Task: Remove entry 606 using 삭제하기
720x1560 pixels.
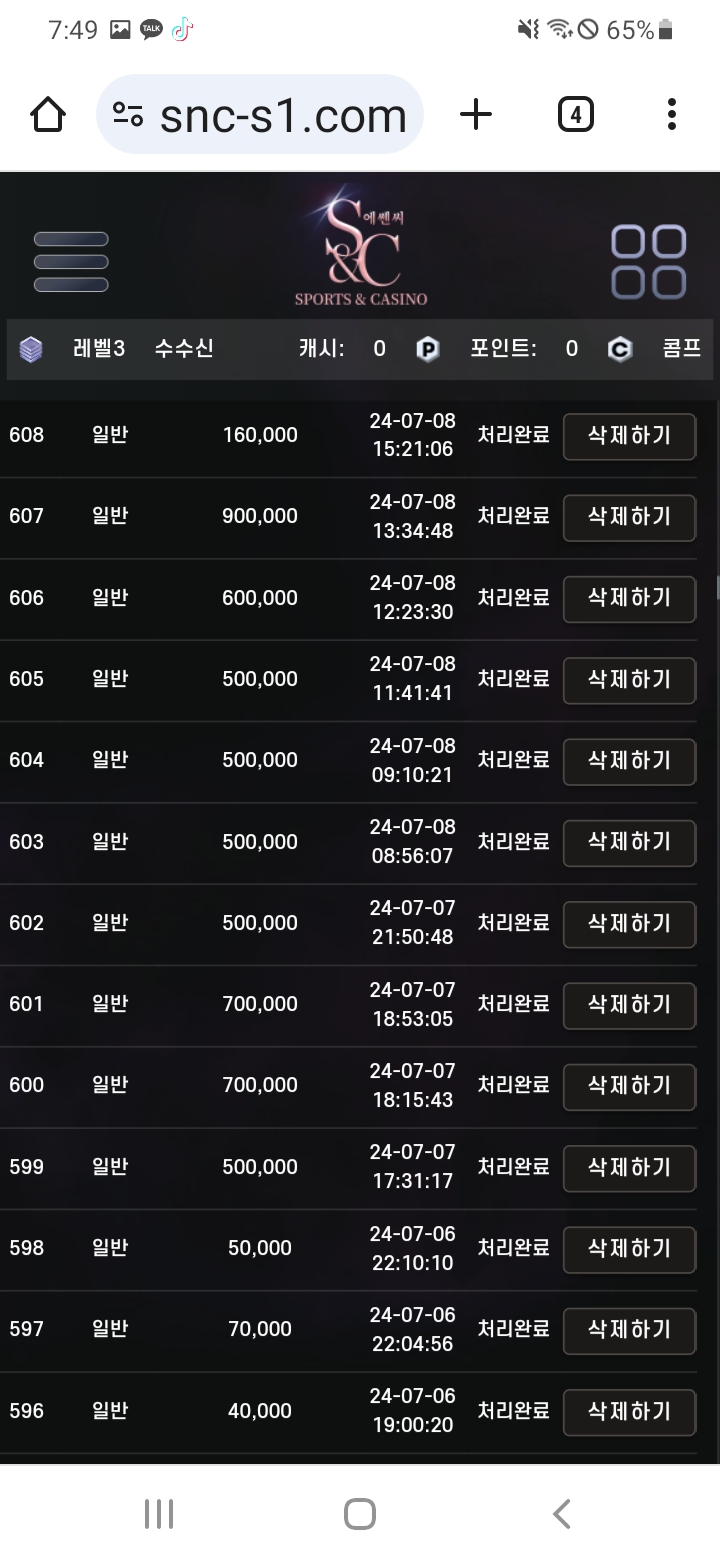Action: pyautogui.click(x=629, y=598)
